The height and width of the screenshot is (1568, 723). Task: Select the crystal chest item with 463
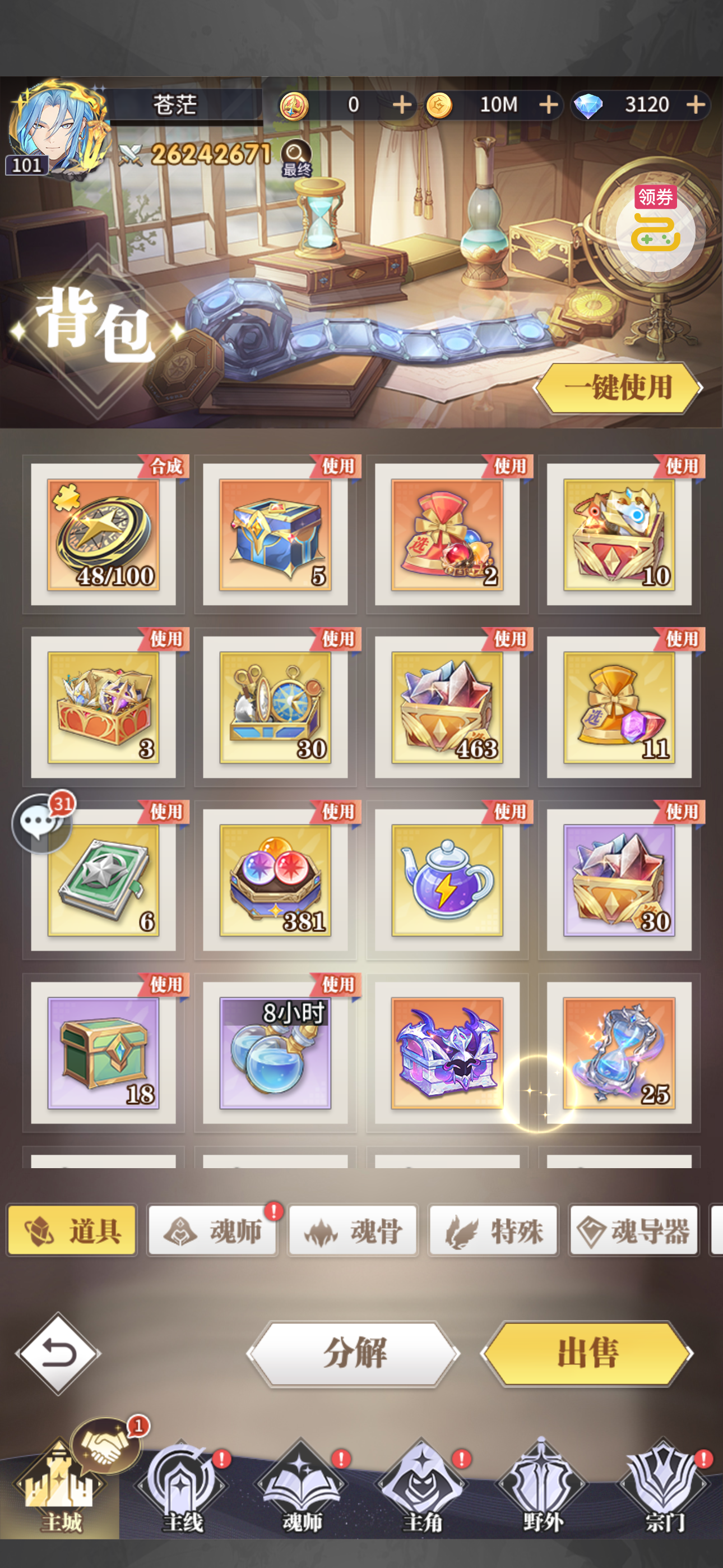[447, 707]
